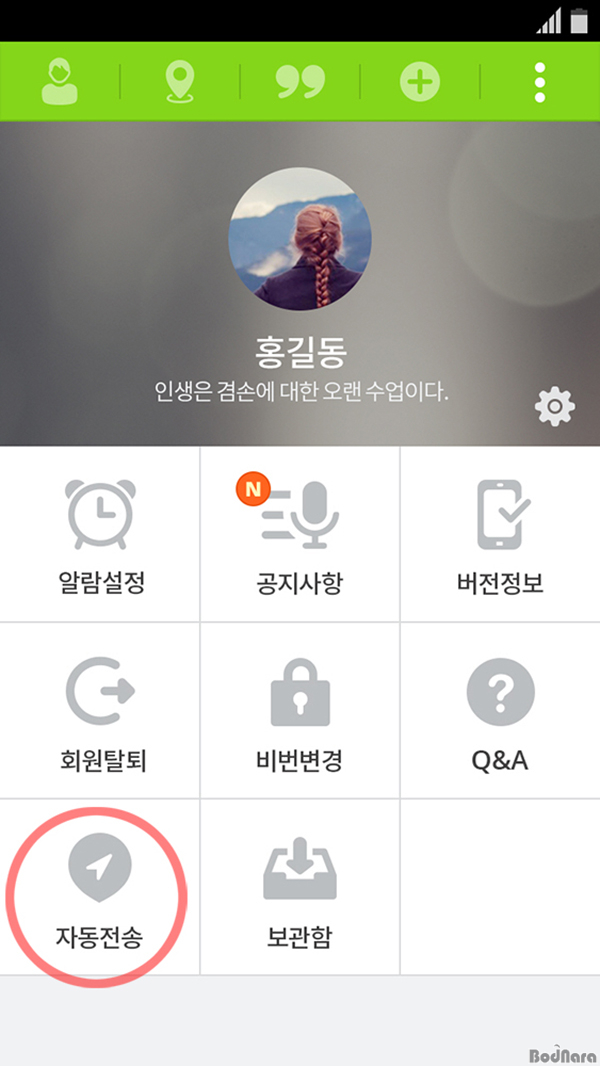Open 보관함 storage box
600x1066 pixels.
pos(300,887)
